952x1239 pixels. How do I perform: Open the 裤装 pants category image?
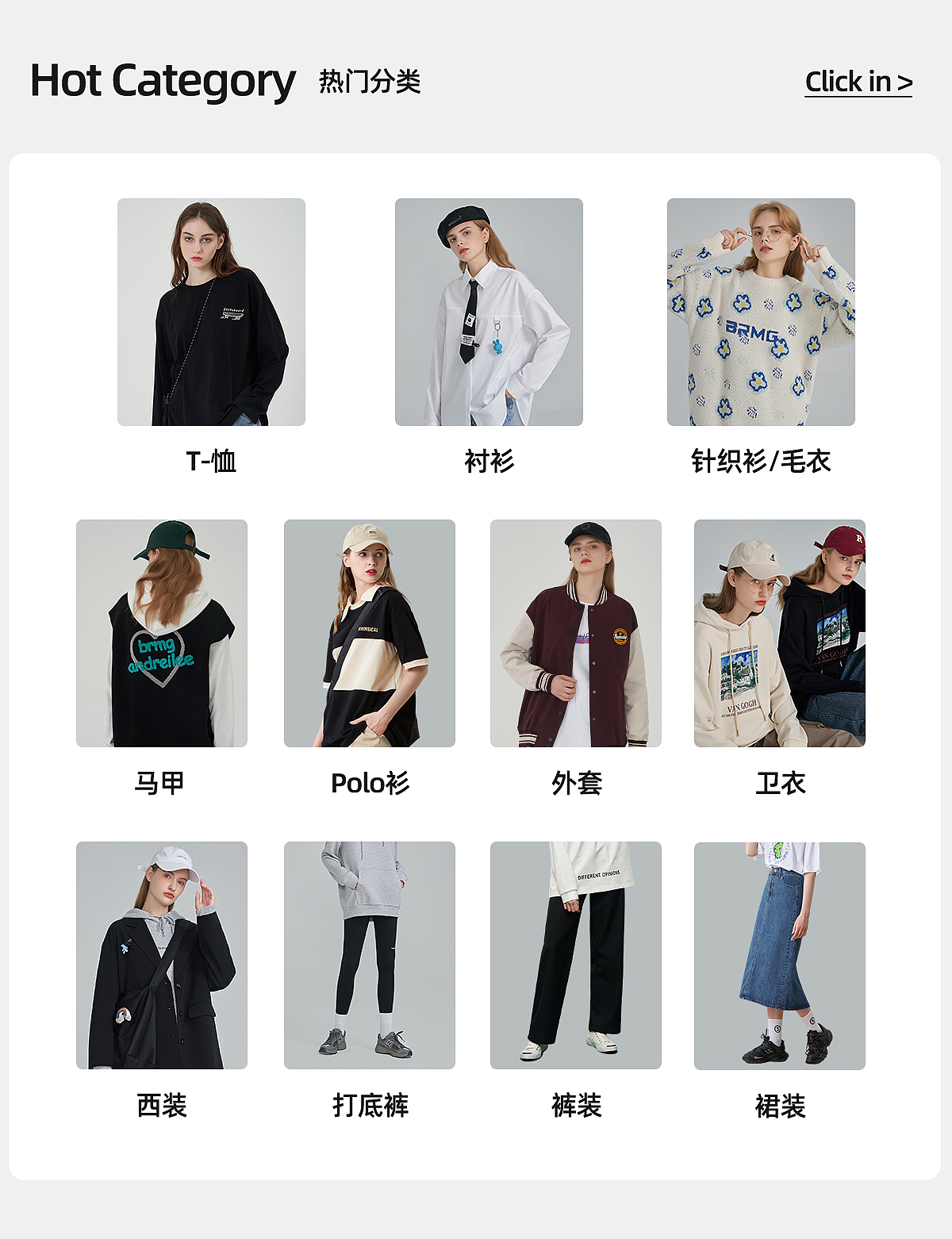[578, 956]
